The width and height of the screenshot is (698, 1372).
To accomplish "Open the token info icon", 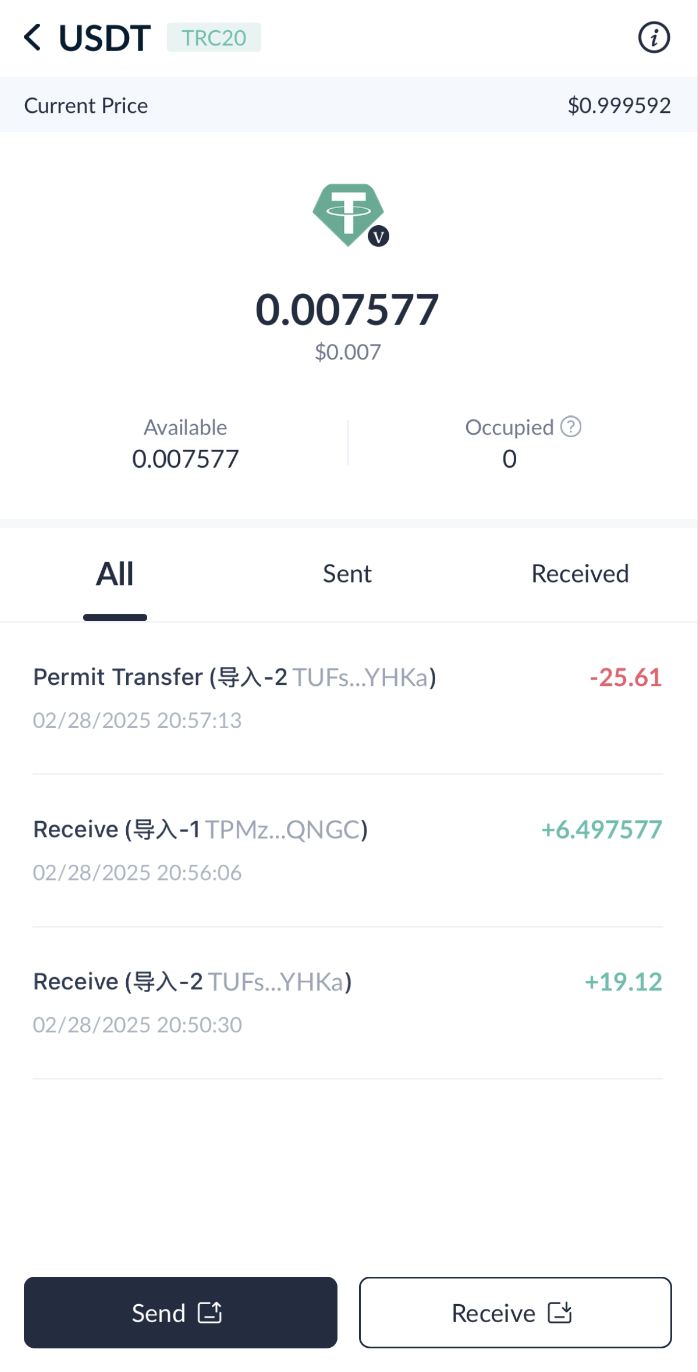I will pyautogui.click(x=654, y=38).
